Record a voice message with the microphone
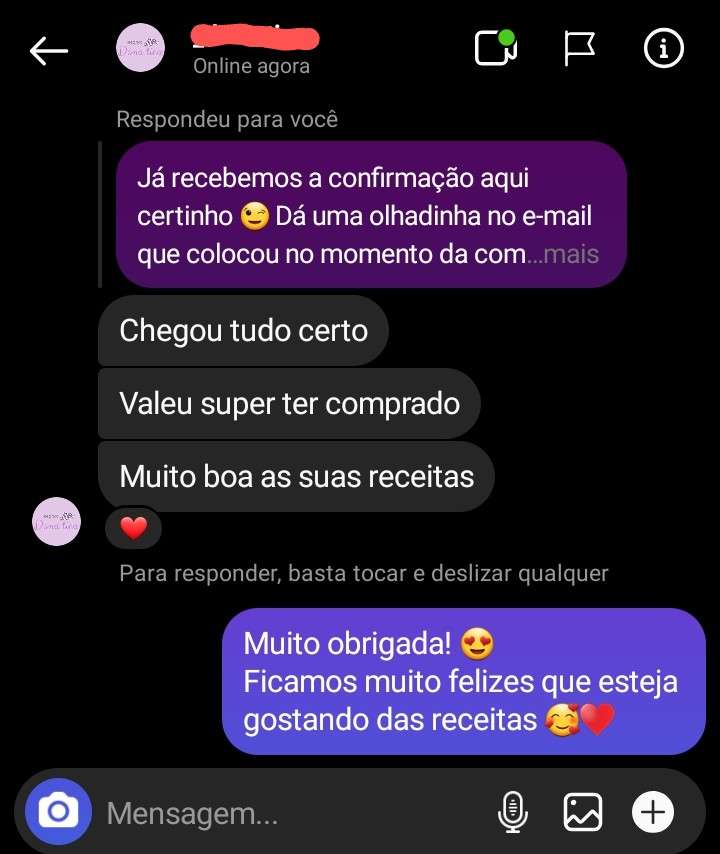This screenshot has width=720, height=854. (x=513, y=812)
